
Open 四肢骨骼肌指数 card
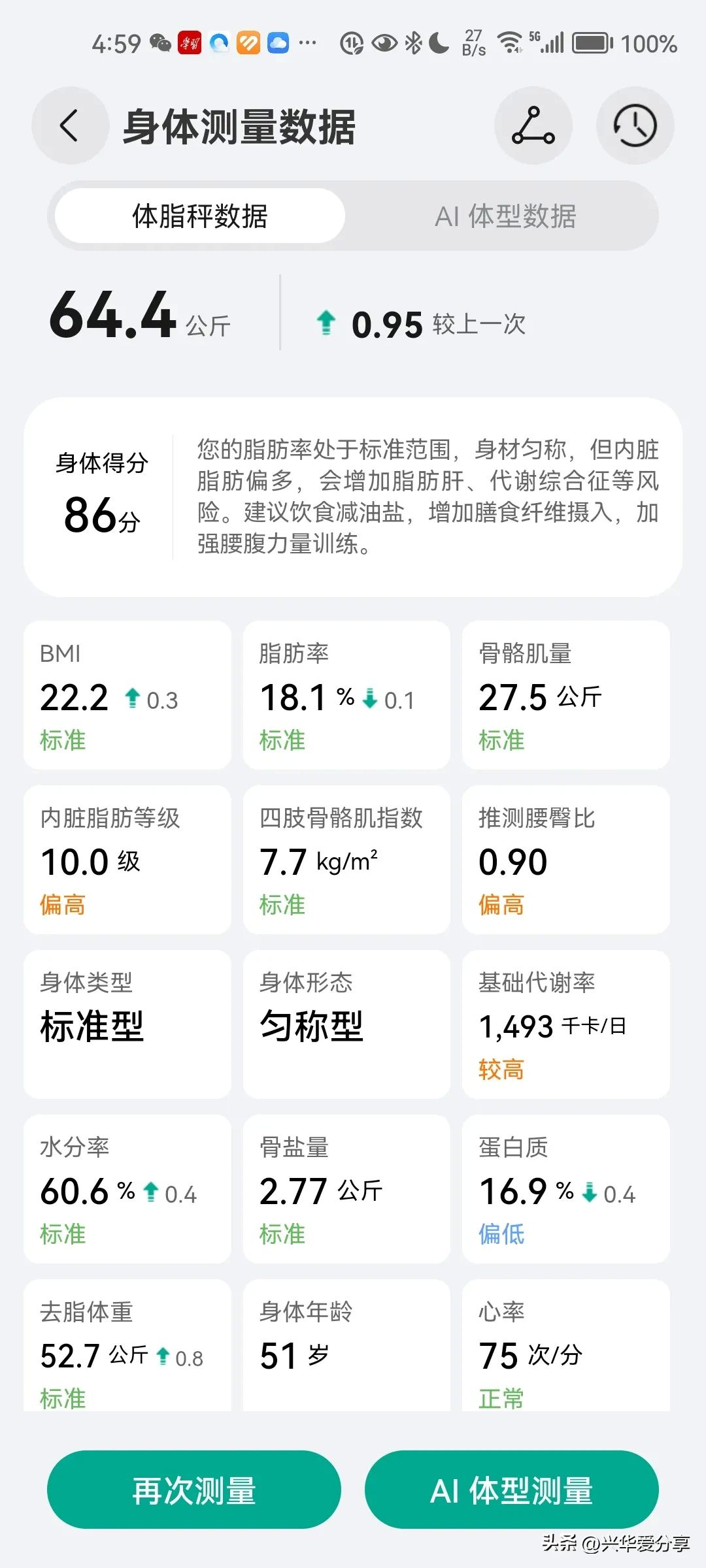click(346, 860)
